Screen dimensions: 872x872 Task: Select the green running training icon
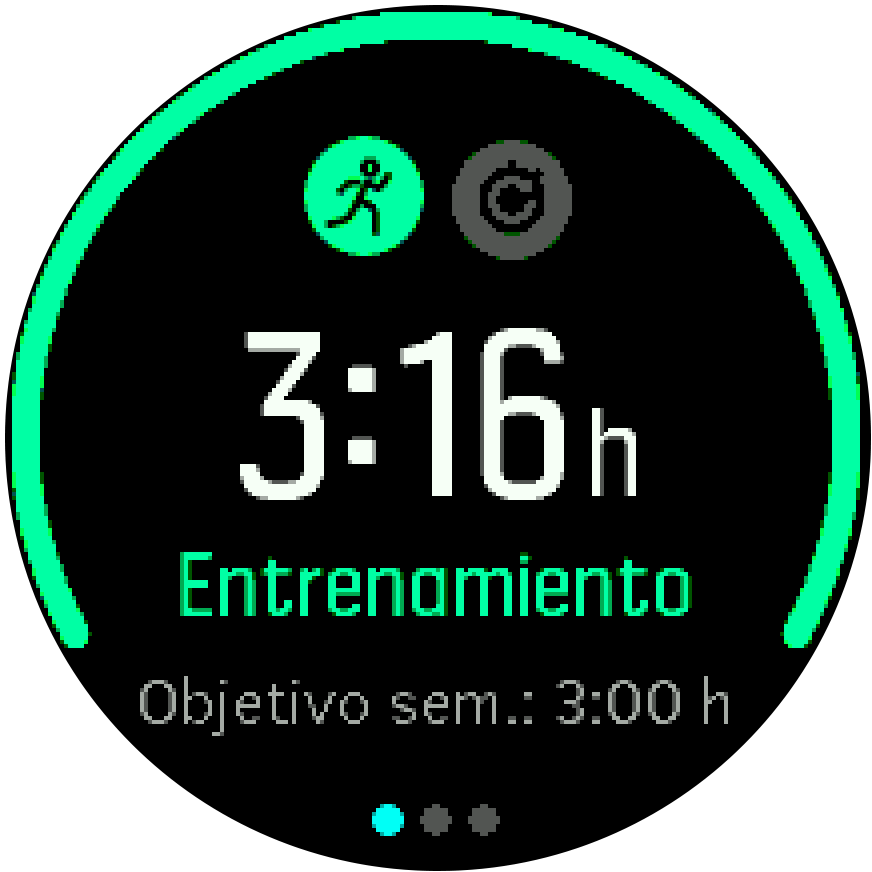pyautogui.click(x=364, y=196)
